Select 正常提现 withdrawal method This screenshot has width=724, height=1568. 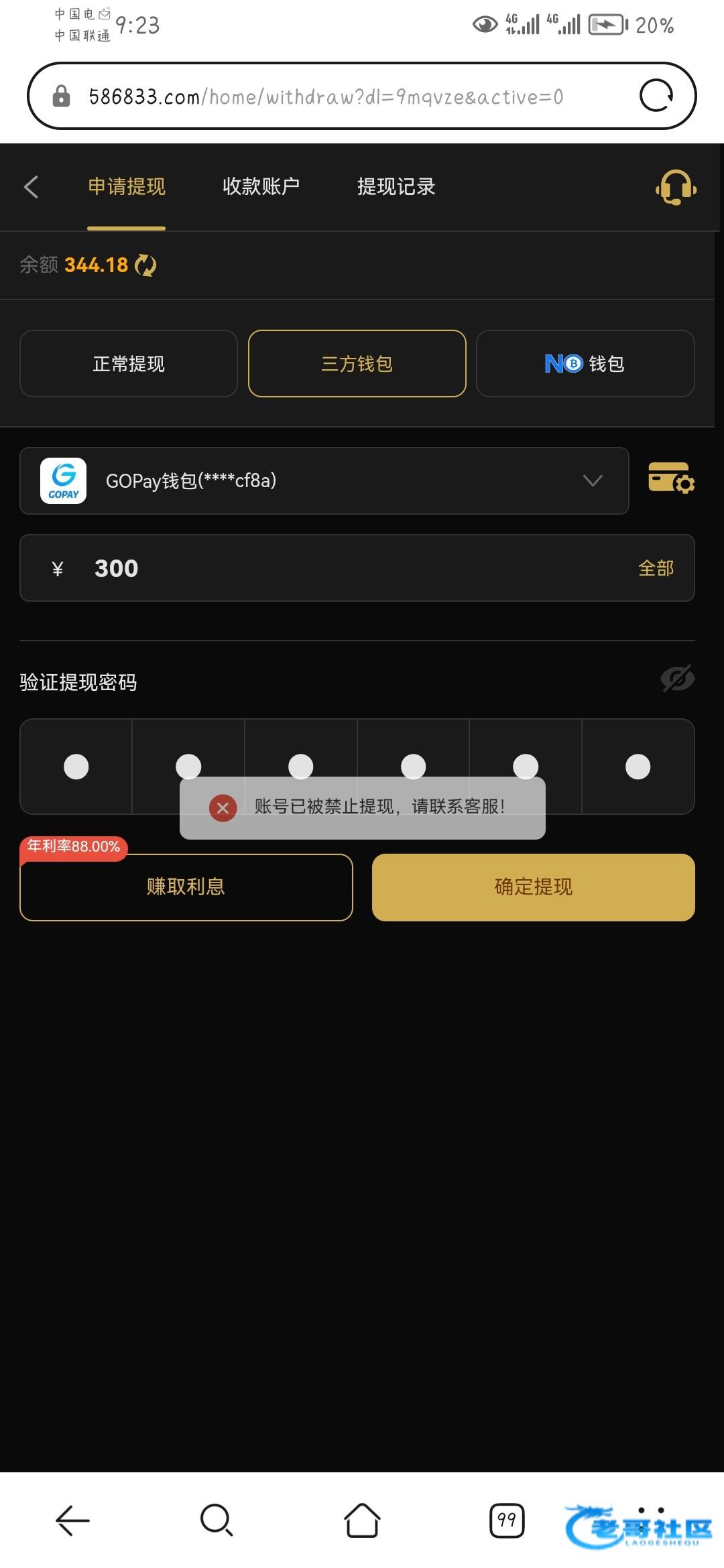click(x=129, y=364)
